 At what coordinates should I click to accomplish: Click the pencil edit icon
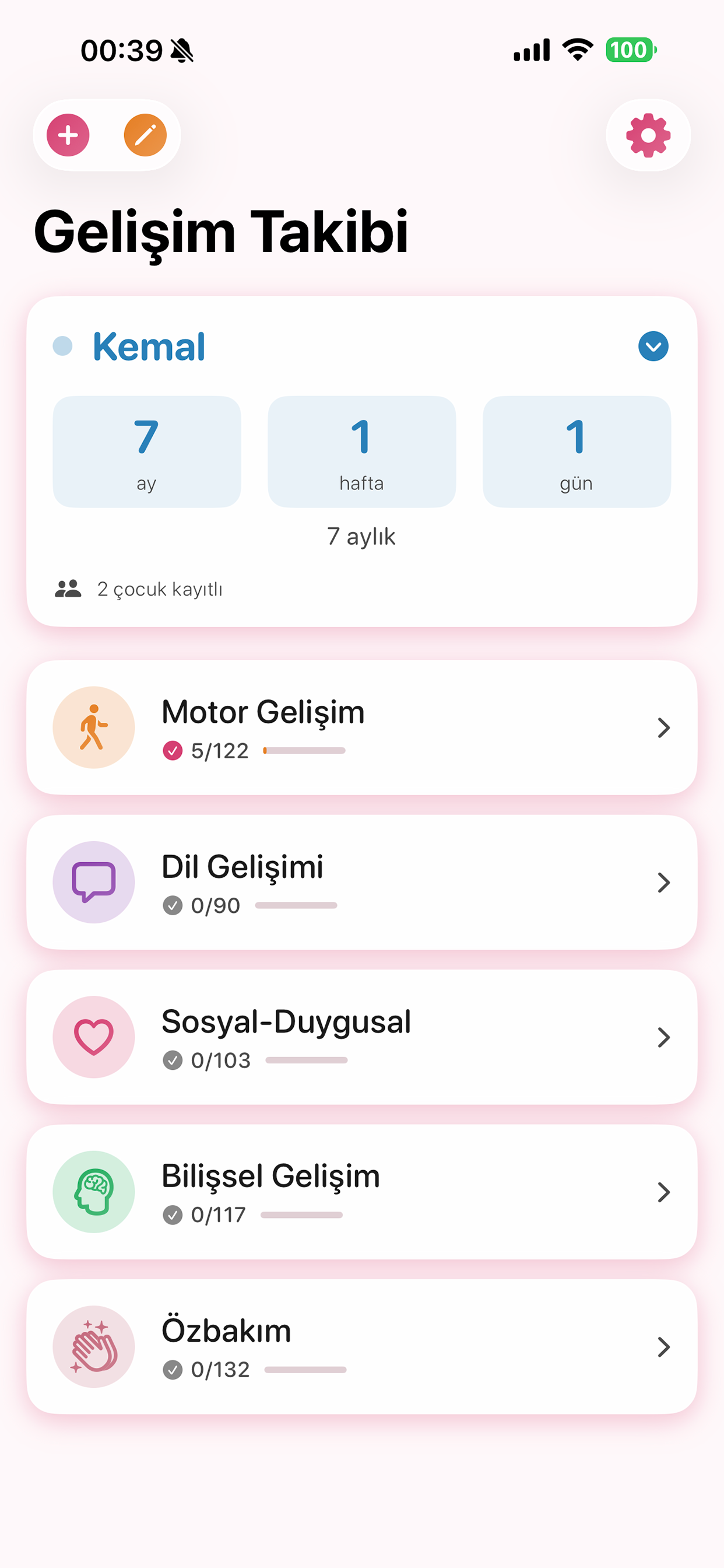coord(145,135)
